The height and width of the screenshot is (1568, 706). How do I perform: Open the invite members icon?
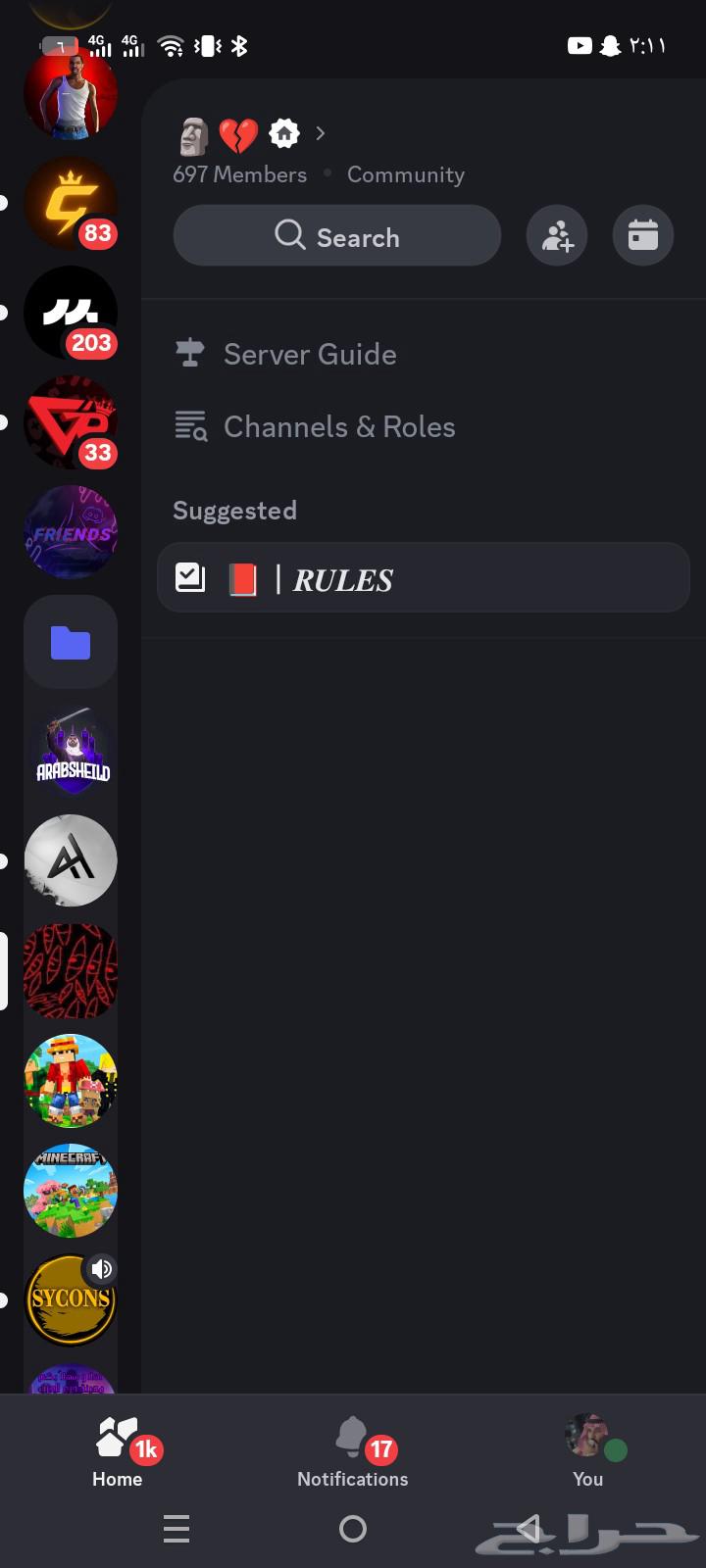[x=556, y=235]
